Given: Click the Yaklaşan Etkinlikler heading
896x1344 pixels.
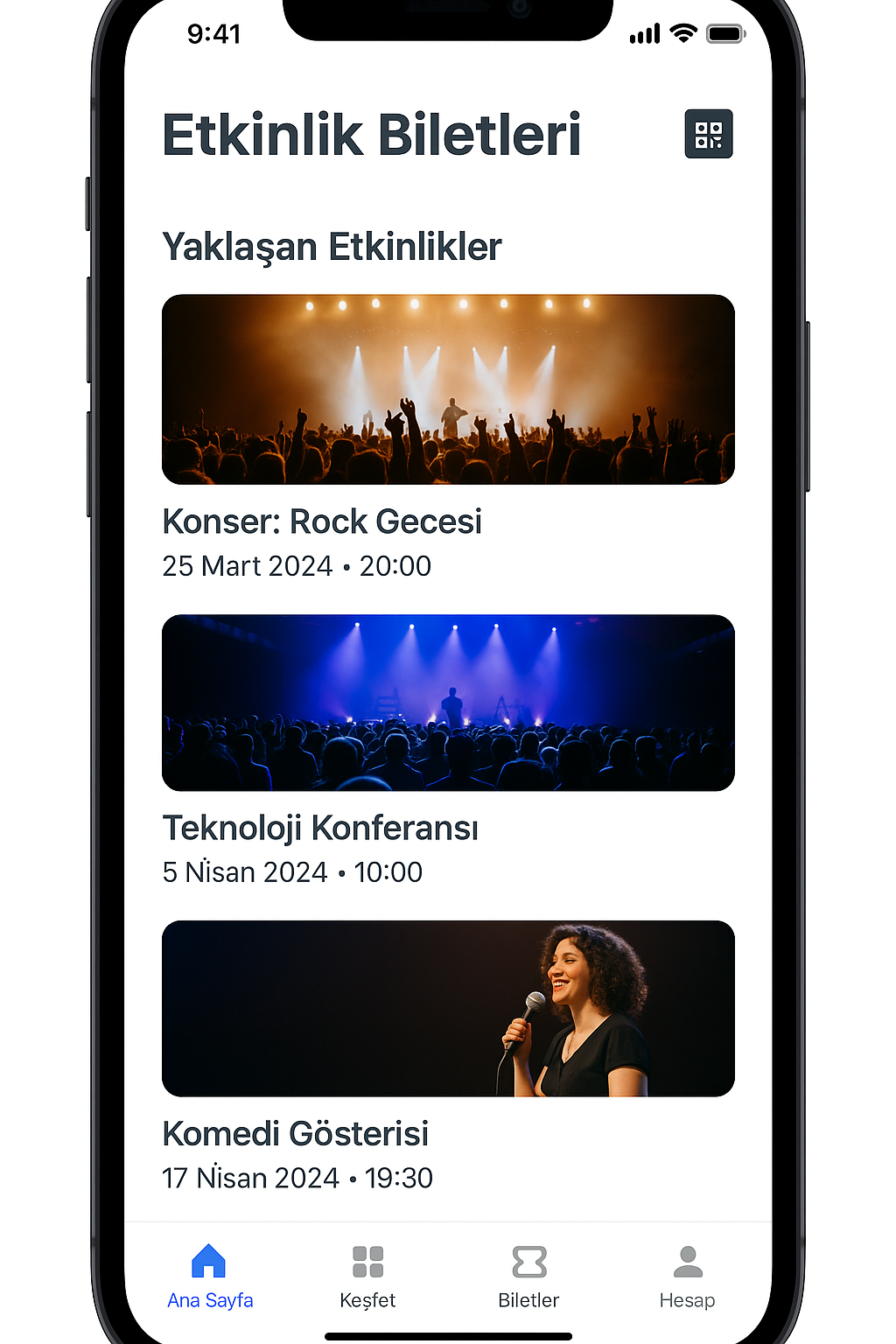Looking at the screenshot, I should point(332,246).
